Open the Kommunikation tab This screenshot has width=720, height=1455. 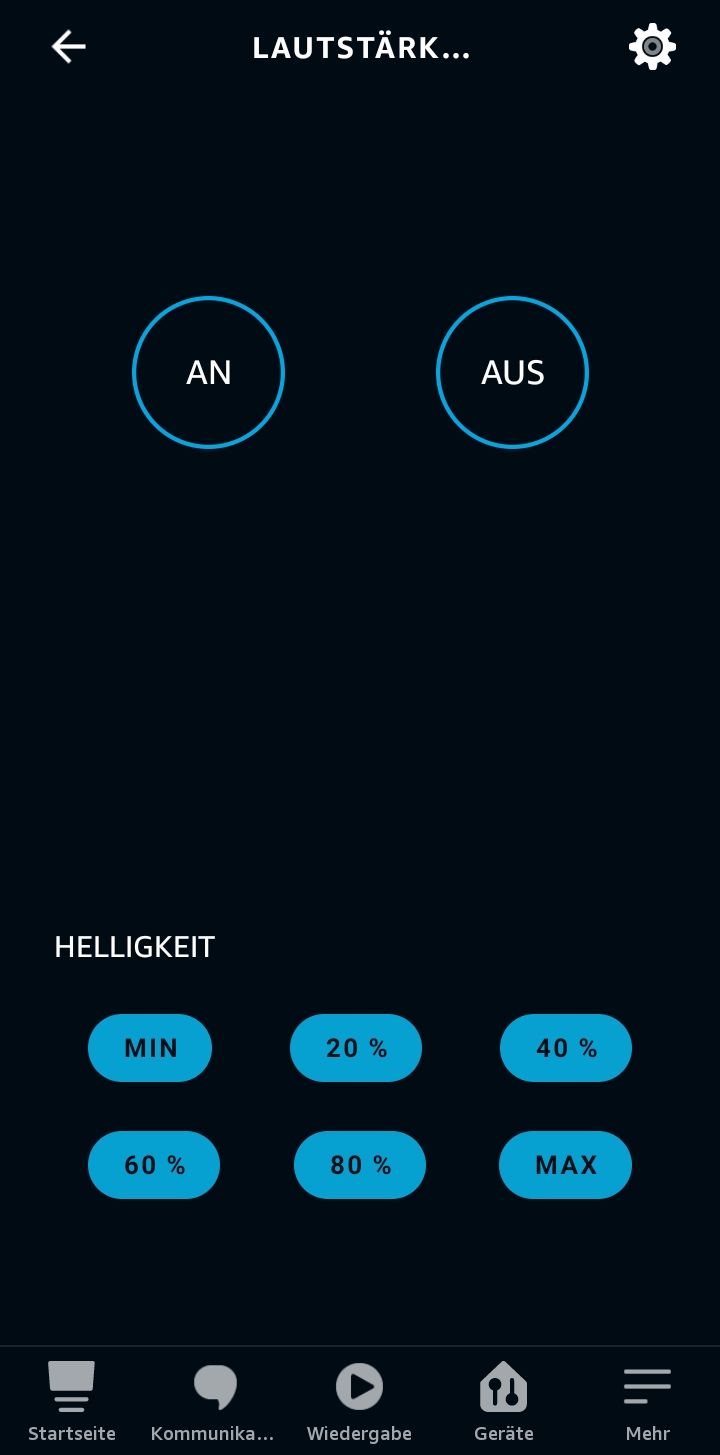(x=213, y=1402)
